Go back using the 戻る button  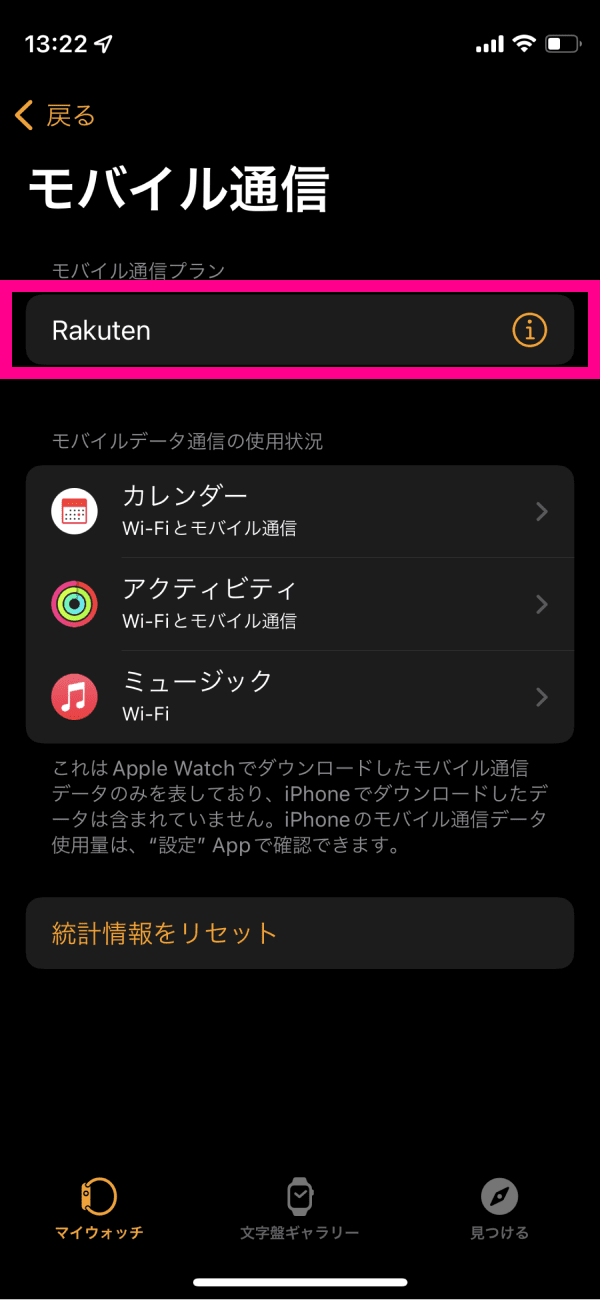coord(56,115)
